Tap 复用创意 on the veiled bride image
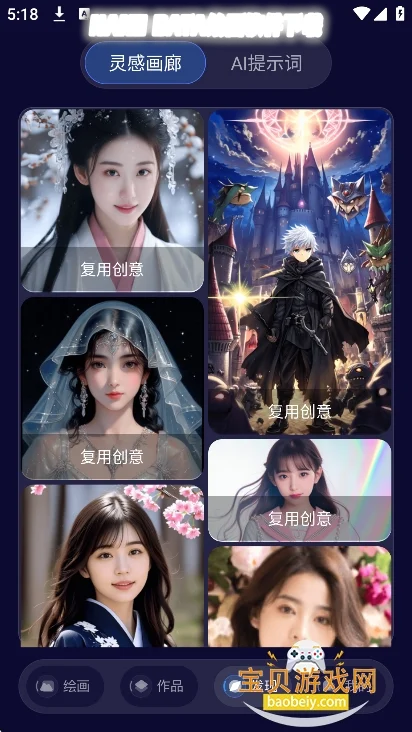Screen dimensions: 412x732 coord(112,456)
